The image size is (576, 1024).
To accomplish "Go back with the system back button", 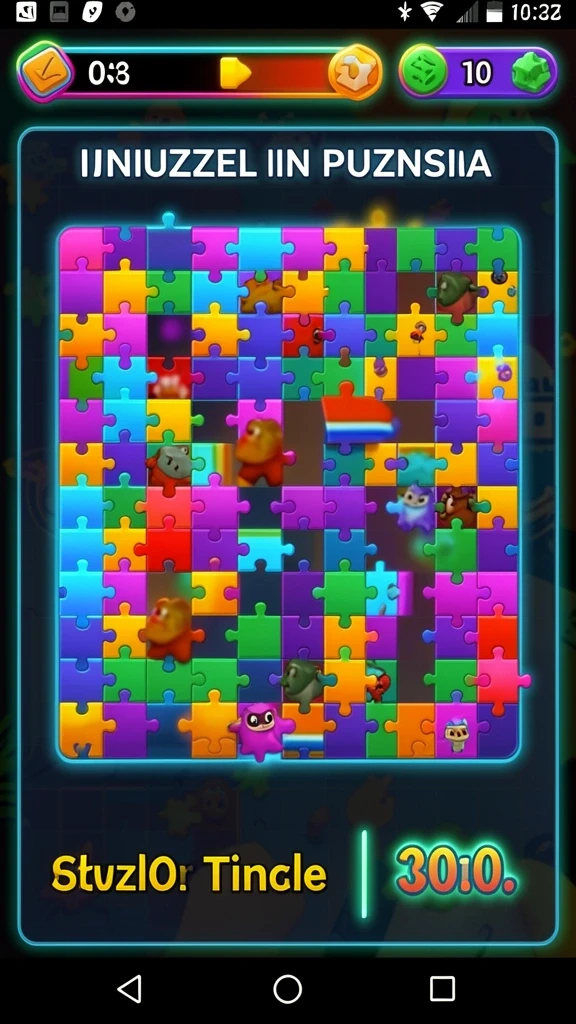I will [129, 989].
